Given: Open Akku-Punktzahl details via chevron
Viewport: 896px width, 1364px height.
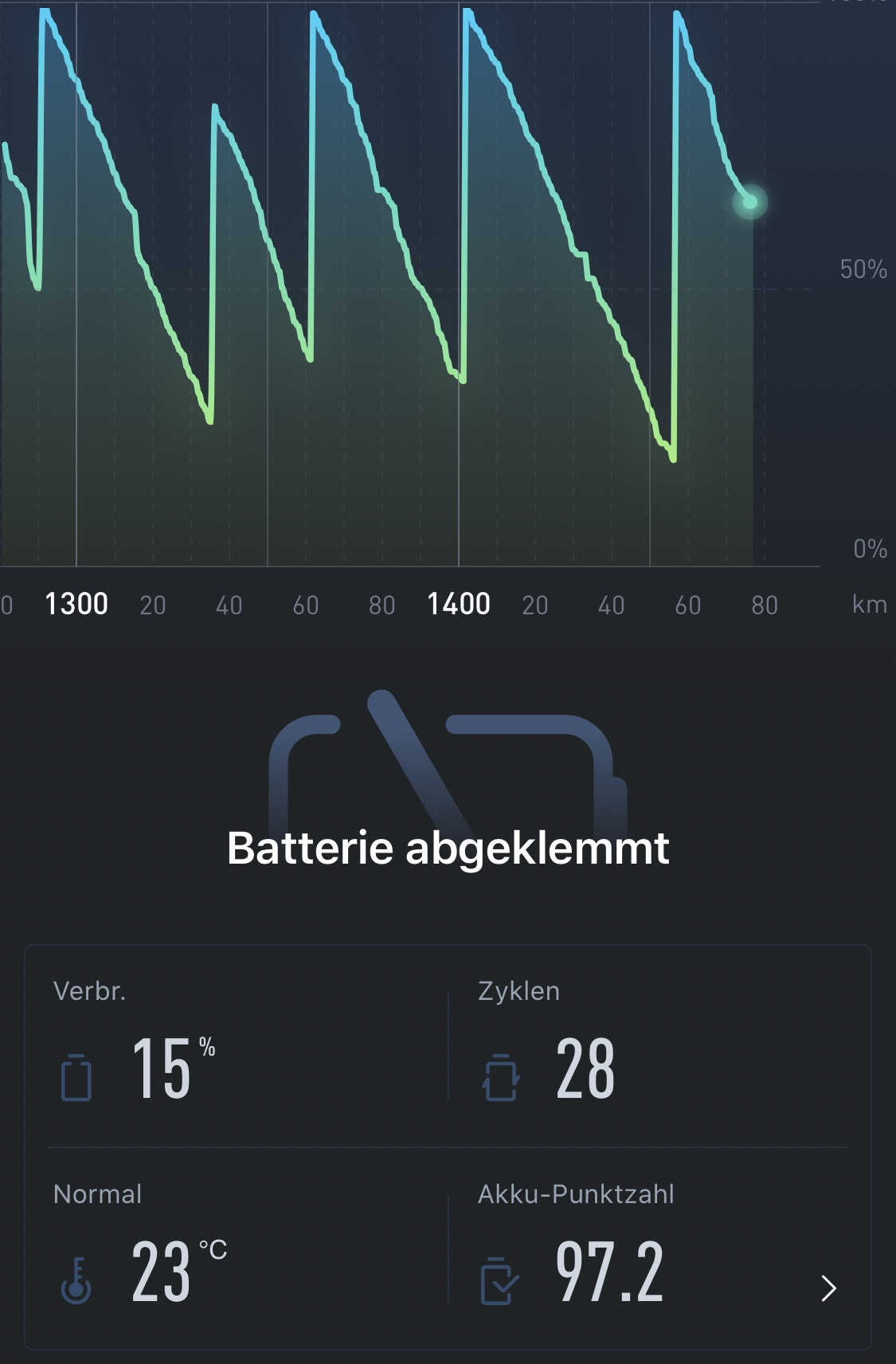Looking at the screenshot, I should (x=828, y=1288).
